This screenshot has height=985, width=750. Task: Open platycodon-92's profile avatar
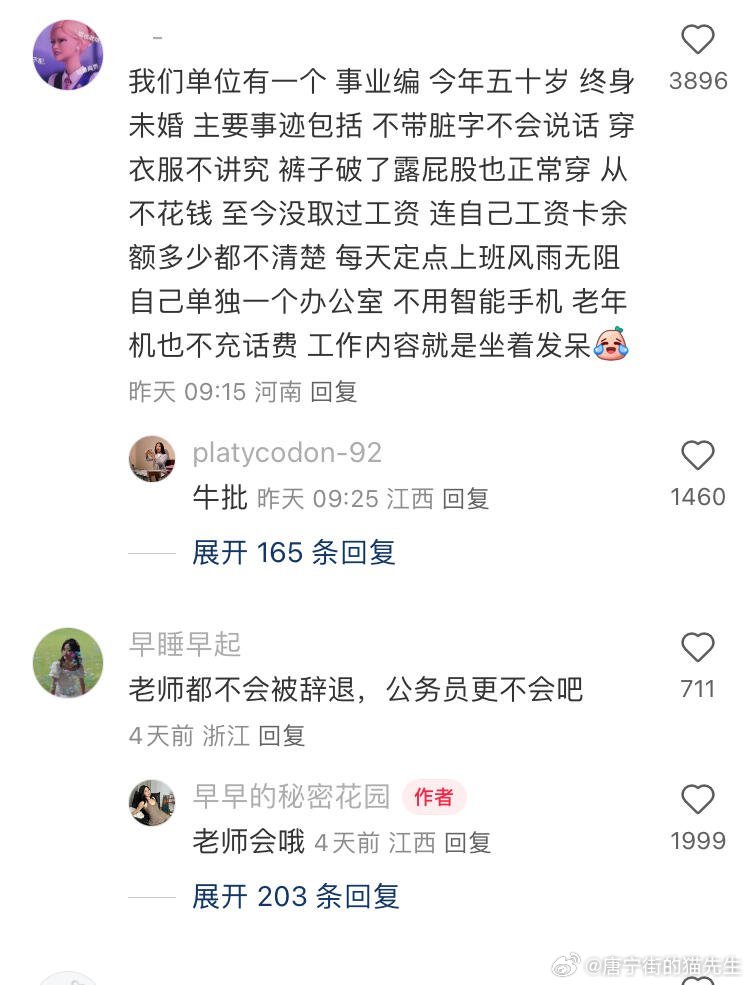152,459
